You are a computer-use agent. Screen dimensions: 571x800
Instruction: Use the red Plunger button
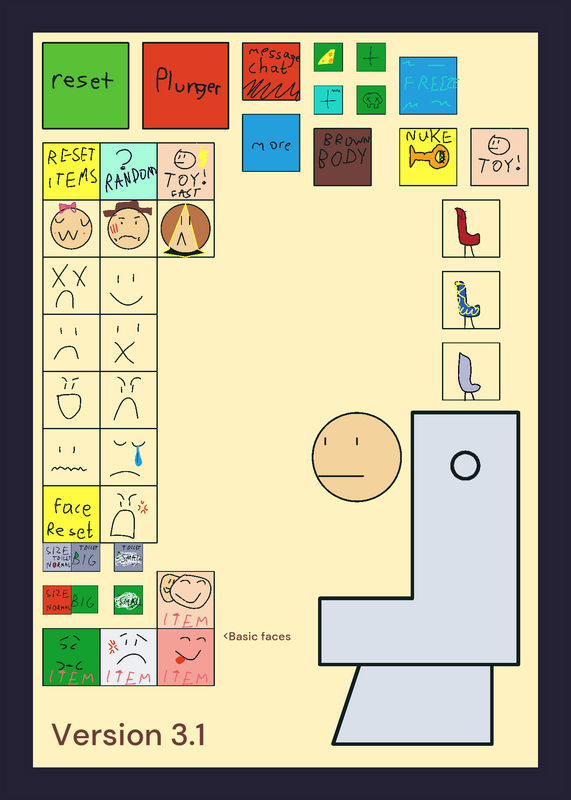click(186, 86)
